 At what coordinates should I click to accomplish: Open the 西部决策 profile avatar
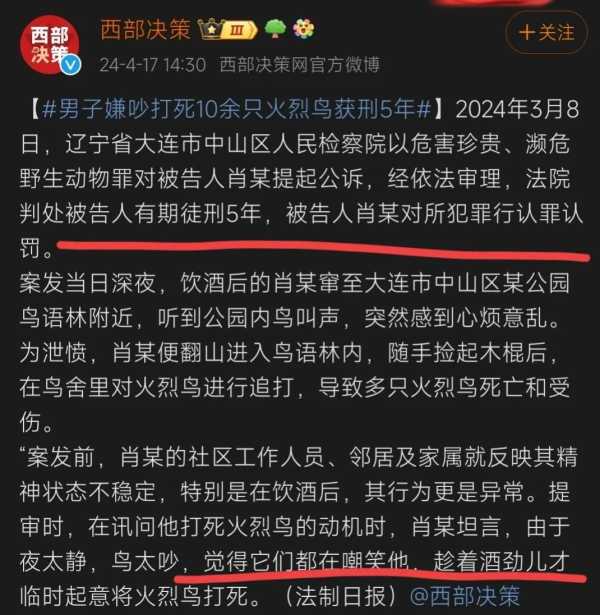[x=49, y=45]
